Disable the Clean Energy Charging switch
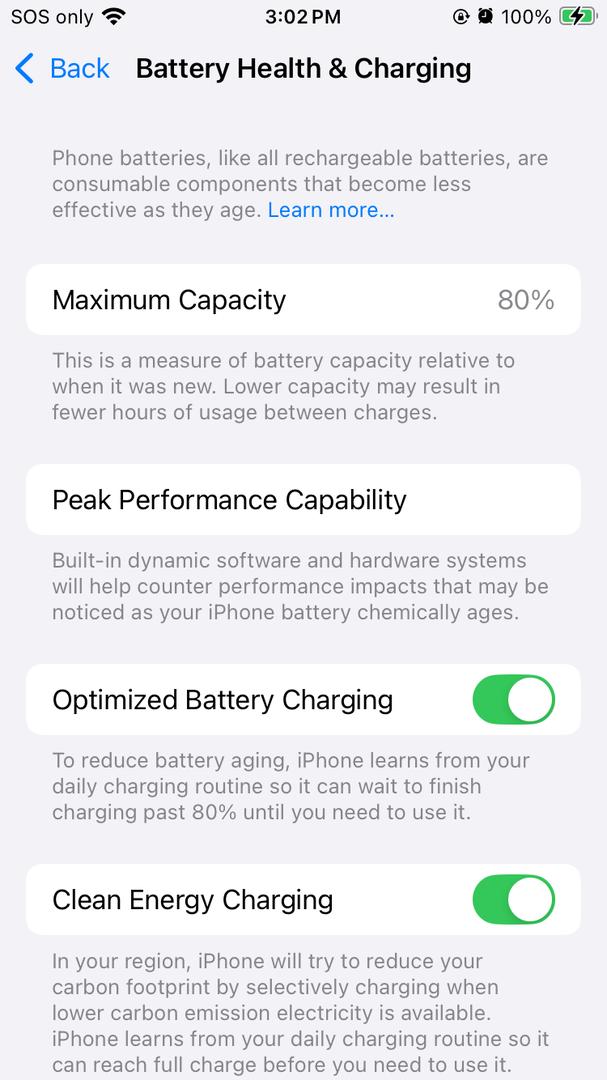This screenshot has height=1080, width=607. tap(513, 900)
